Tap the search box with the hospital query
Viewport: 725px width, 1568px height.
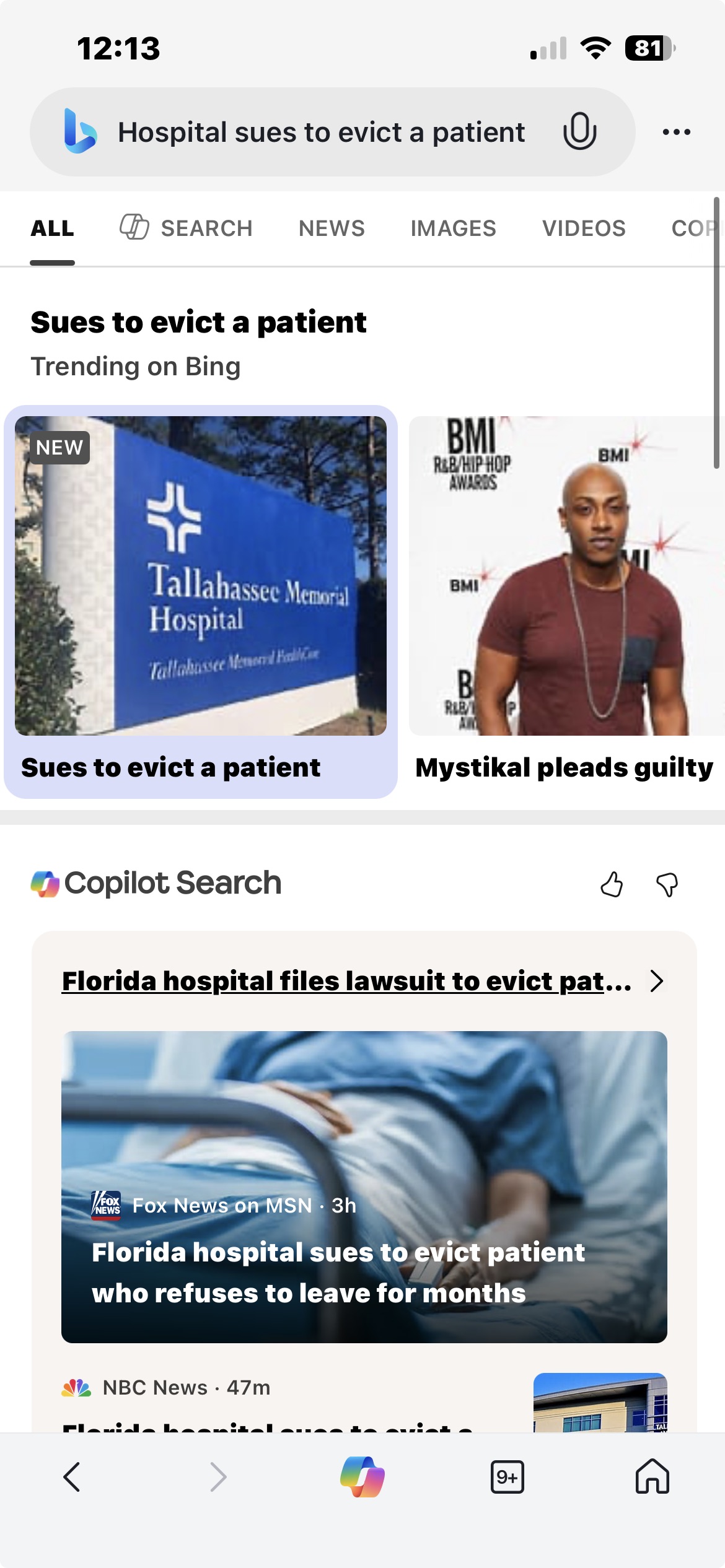[320, 133]
